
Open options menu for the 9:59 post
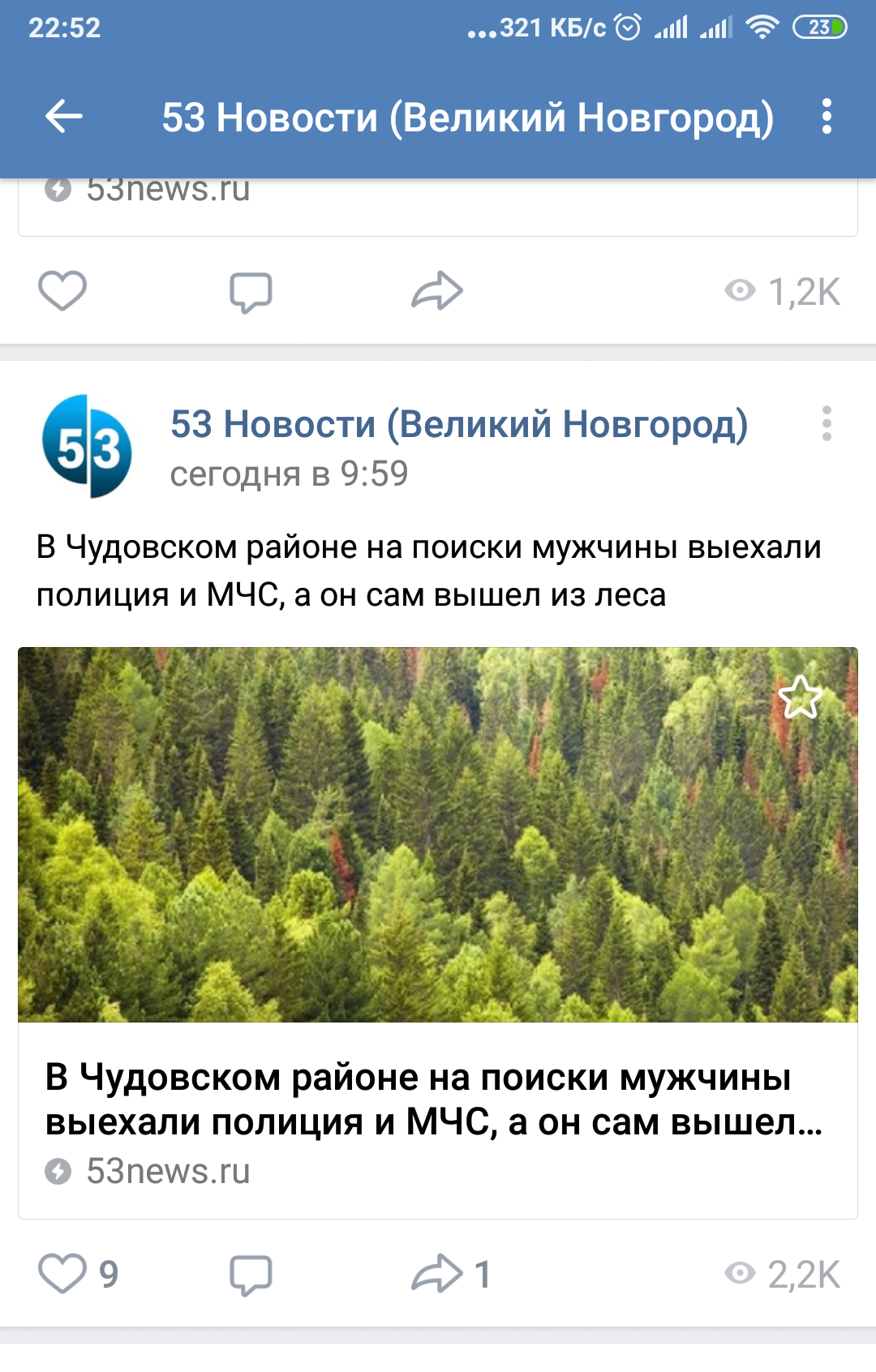coord(826,423)
